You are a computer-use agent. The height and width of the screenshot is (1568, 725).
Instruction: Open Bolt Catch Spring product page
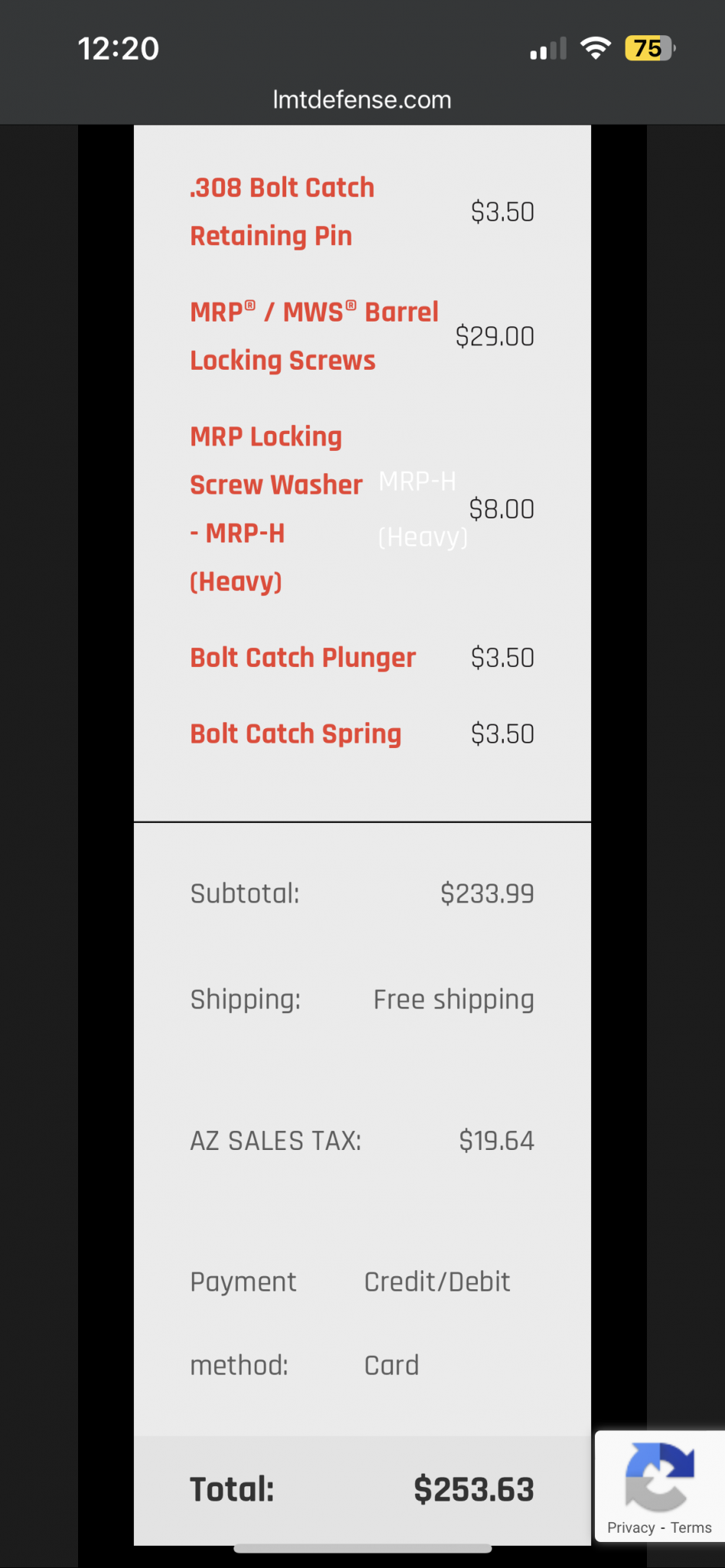tap(296, 733)
